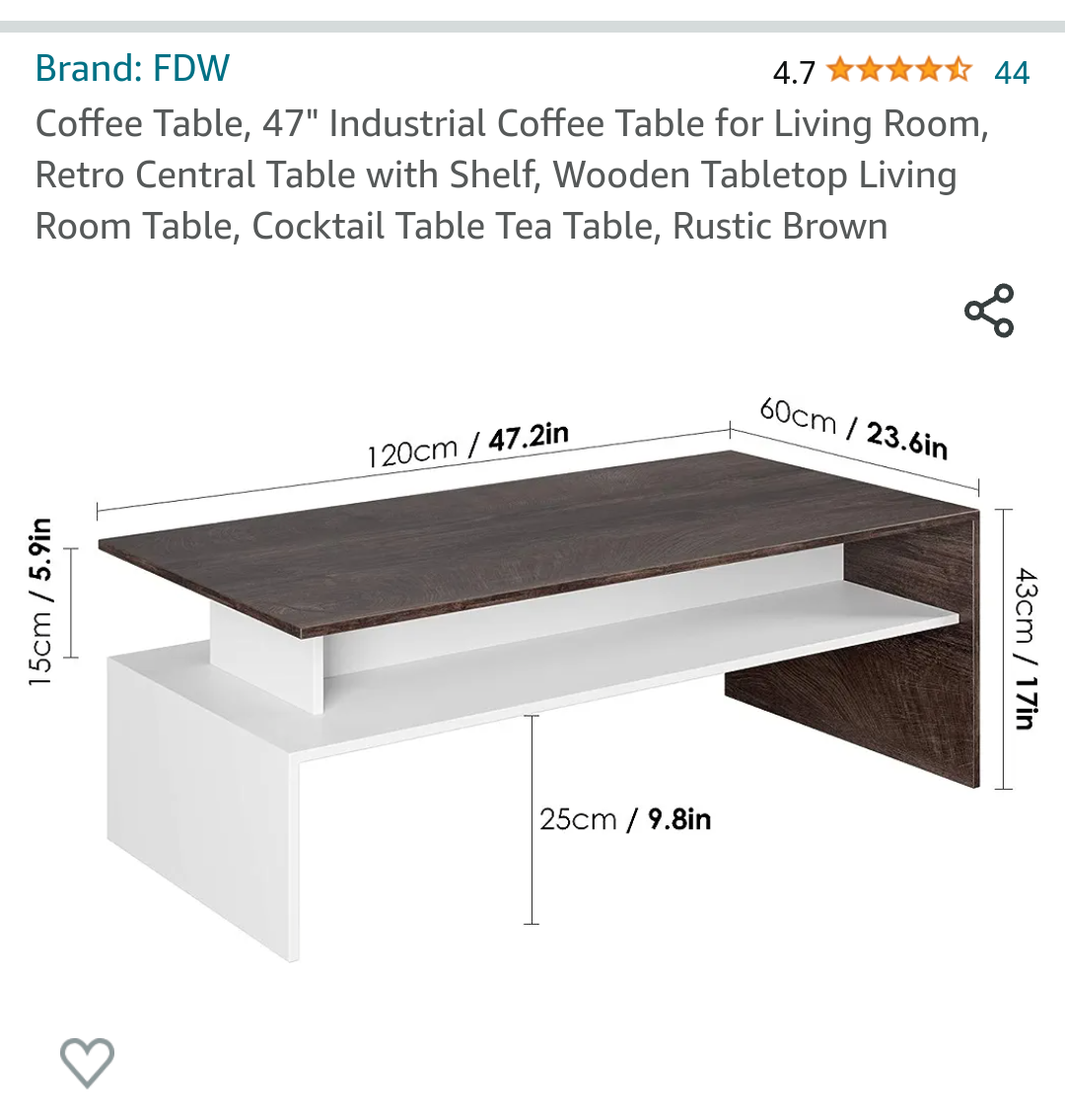The height and width of the screenshot is (1120, 1065).
Task: Tap the share icon near top right
Action: 989,311
